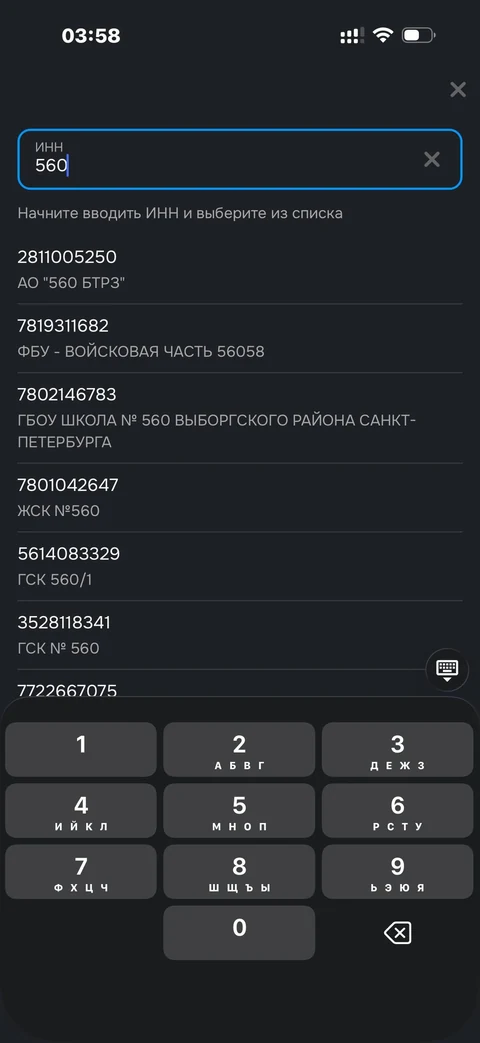Select ГБОУ ШКОЛА № 560 result

(239, 418)
